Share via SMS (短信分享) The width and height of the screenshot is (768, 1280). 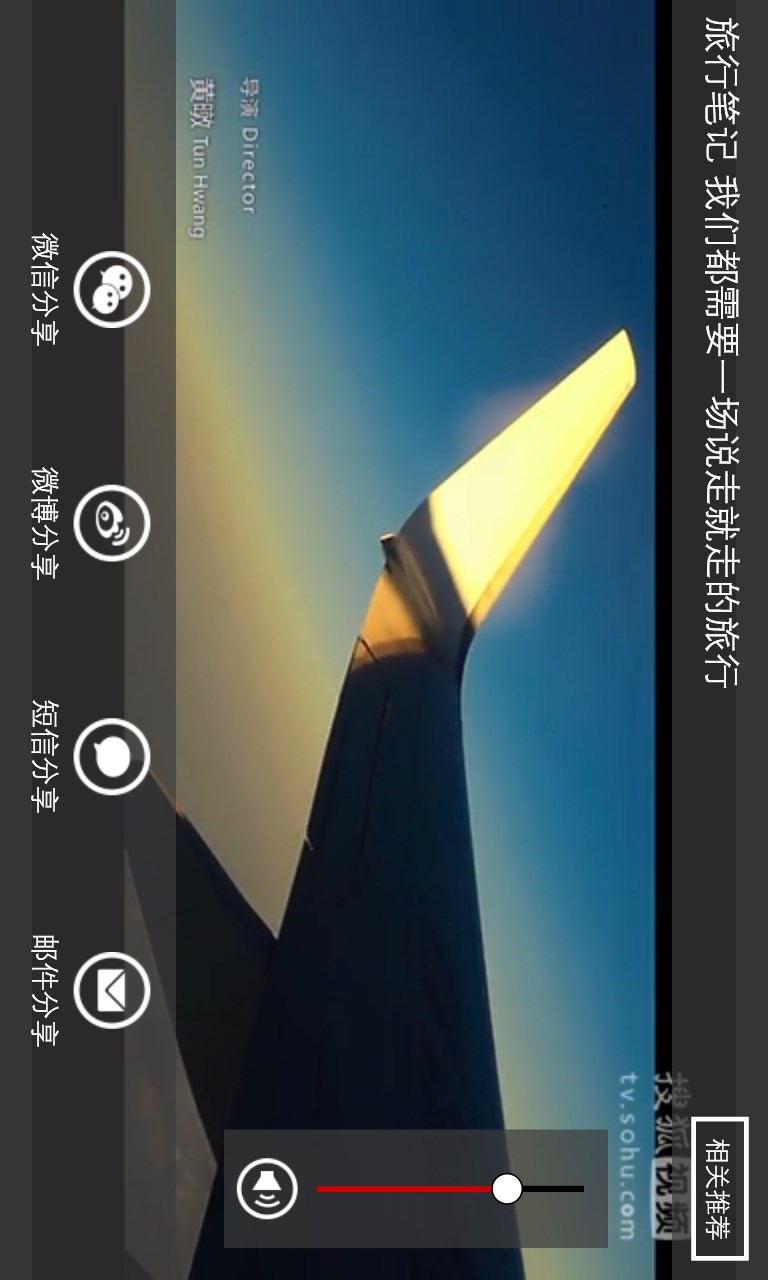(111, 757)
